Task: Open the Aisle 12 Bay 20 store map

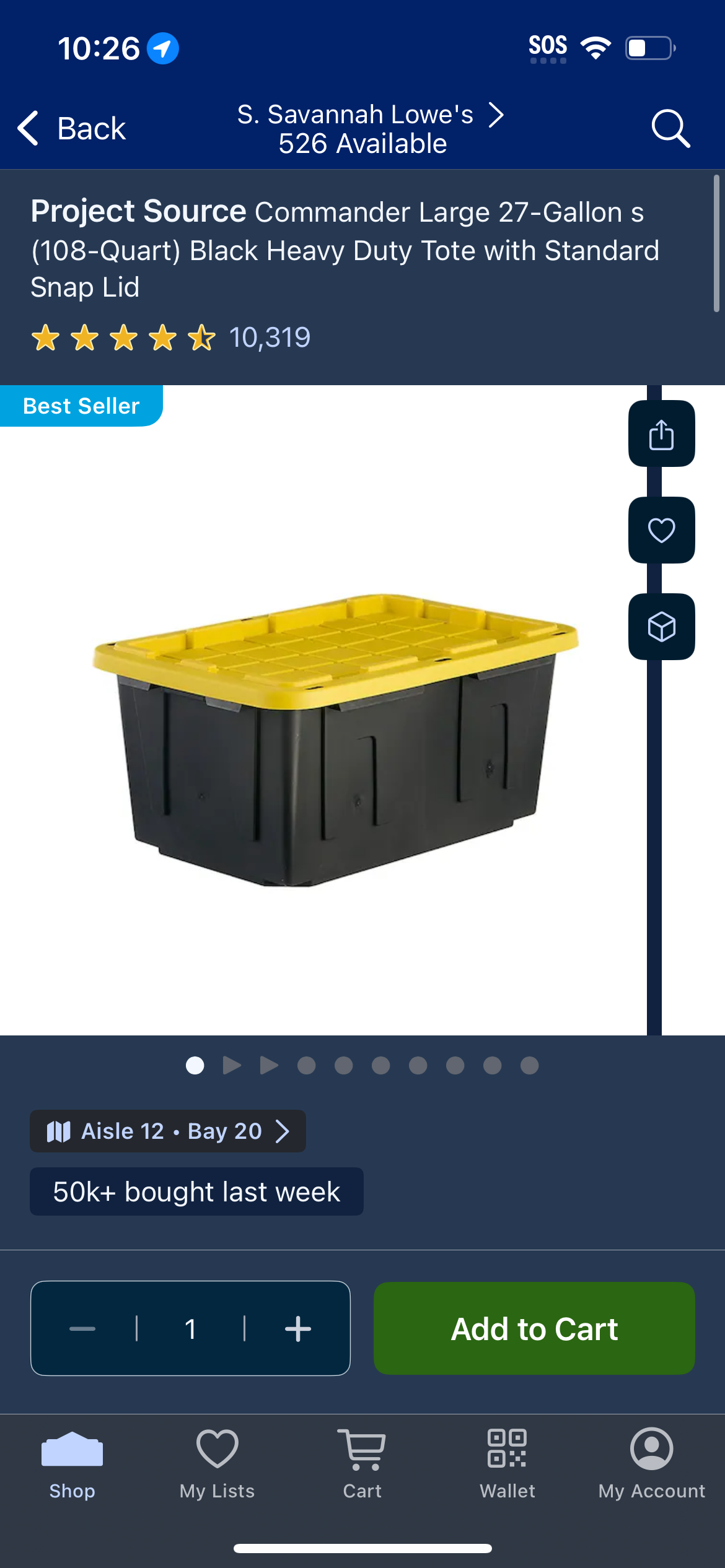Action: point(168,1131)
